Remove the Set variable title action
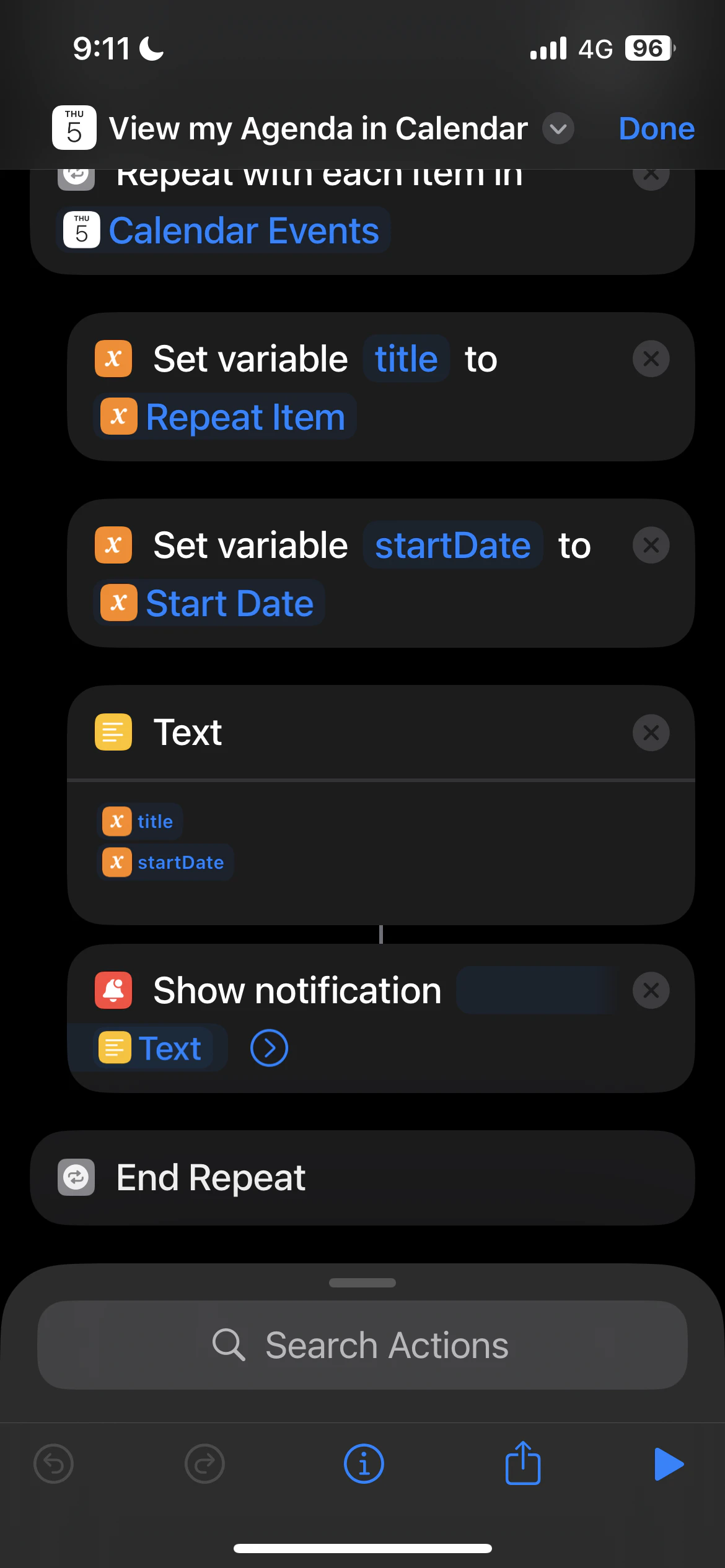The width and height of the screenshot is (725, 1568). click(x=651, y=359)
